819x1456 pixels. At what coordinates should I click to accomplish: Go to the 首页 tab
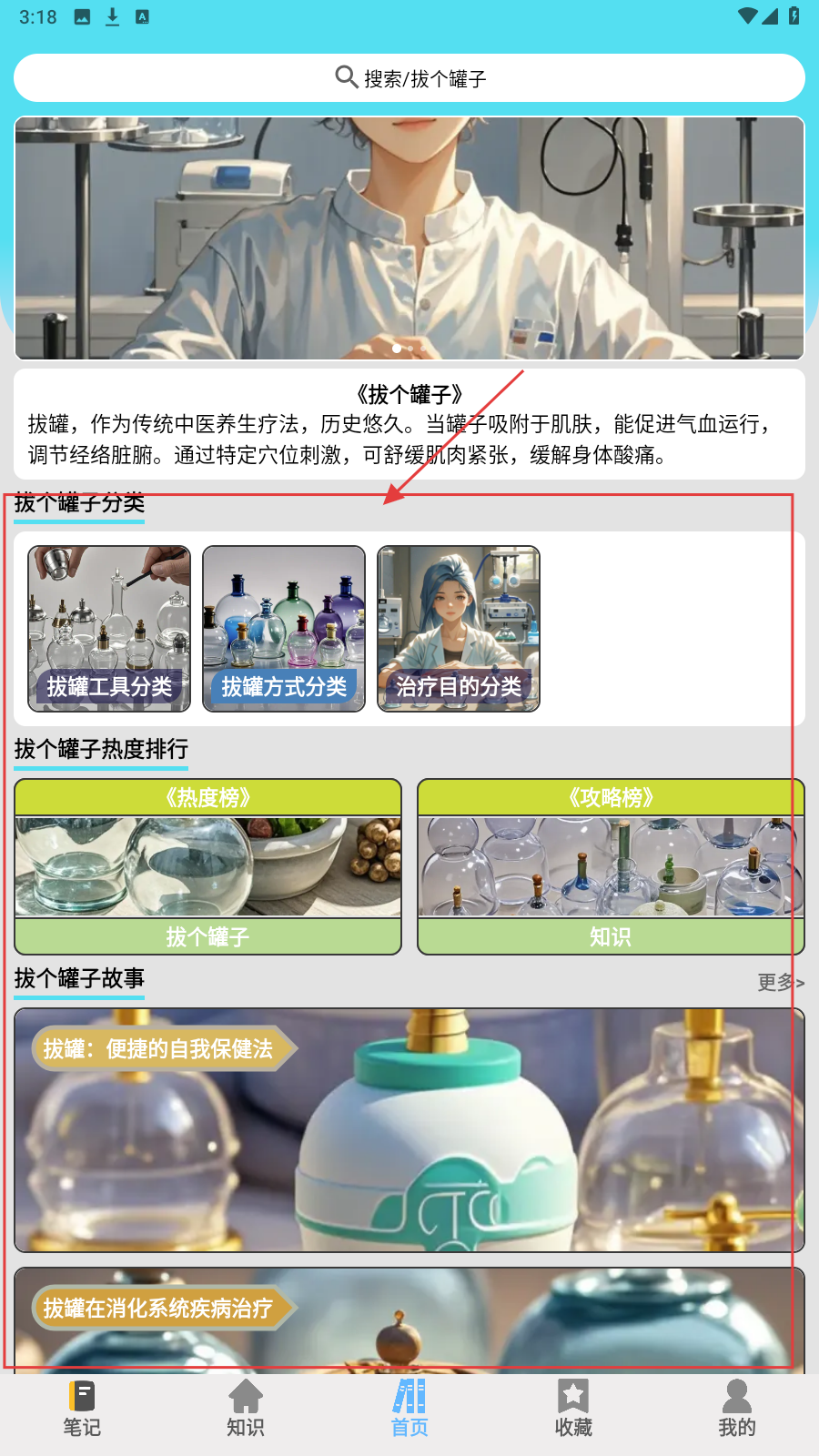pos(409,1408)
